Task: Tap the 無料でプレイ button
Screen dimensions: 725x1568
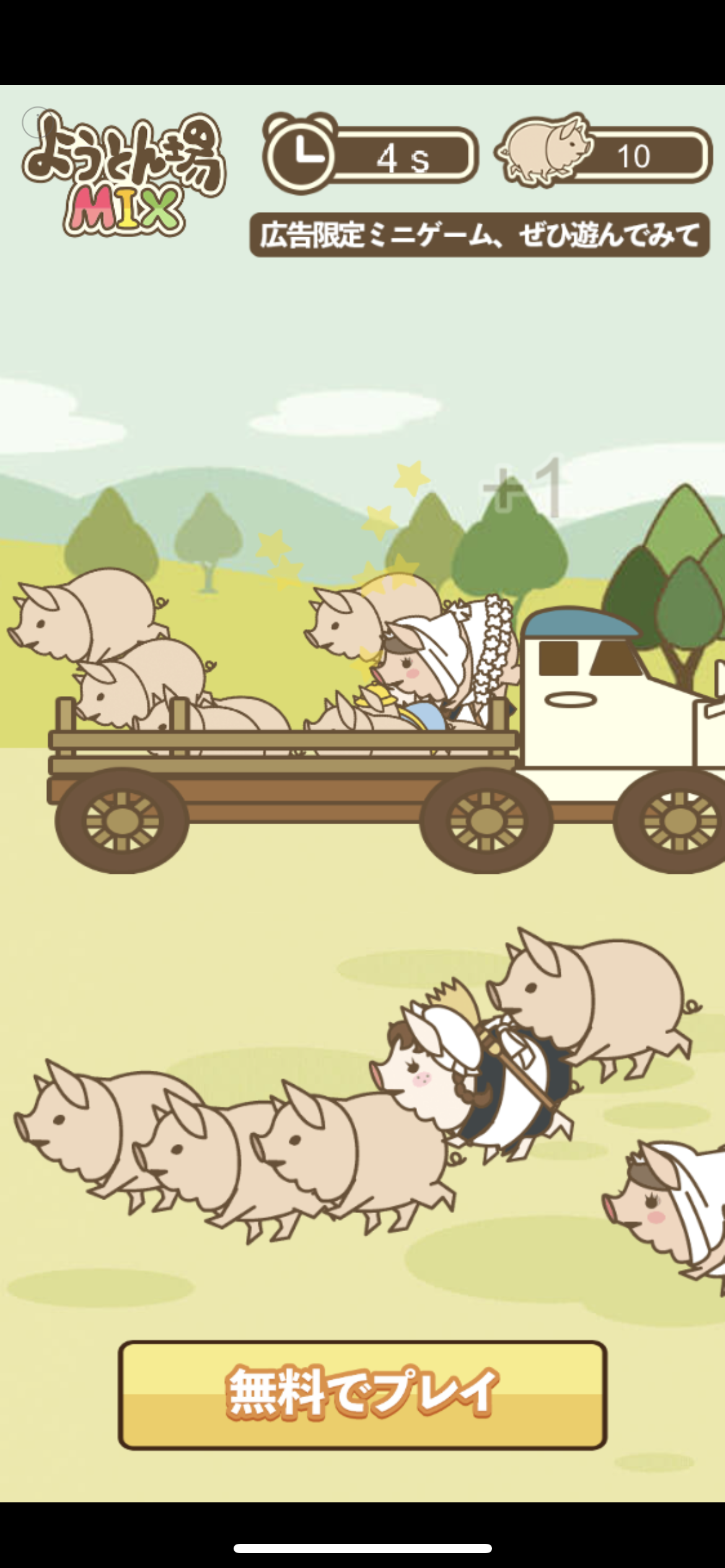Action: pyautogui.click(x=362, y=1395)
